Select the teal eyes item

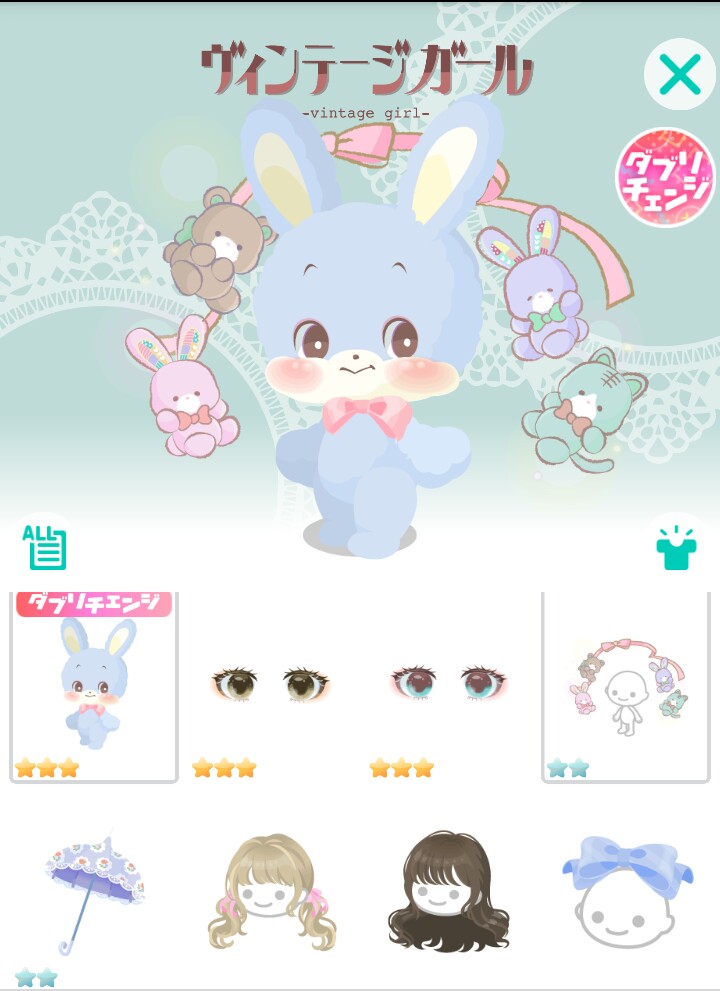coord(448,685)
